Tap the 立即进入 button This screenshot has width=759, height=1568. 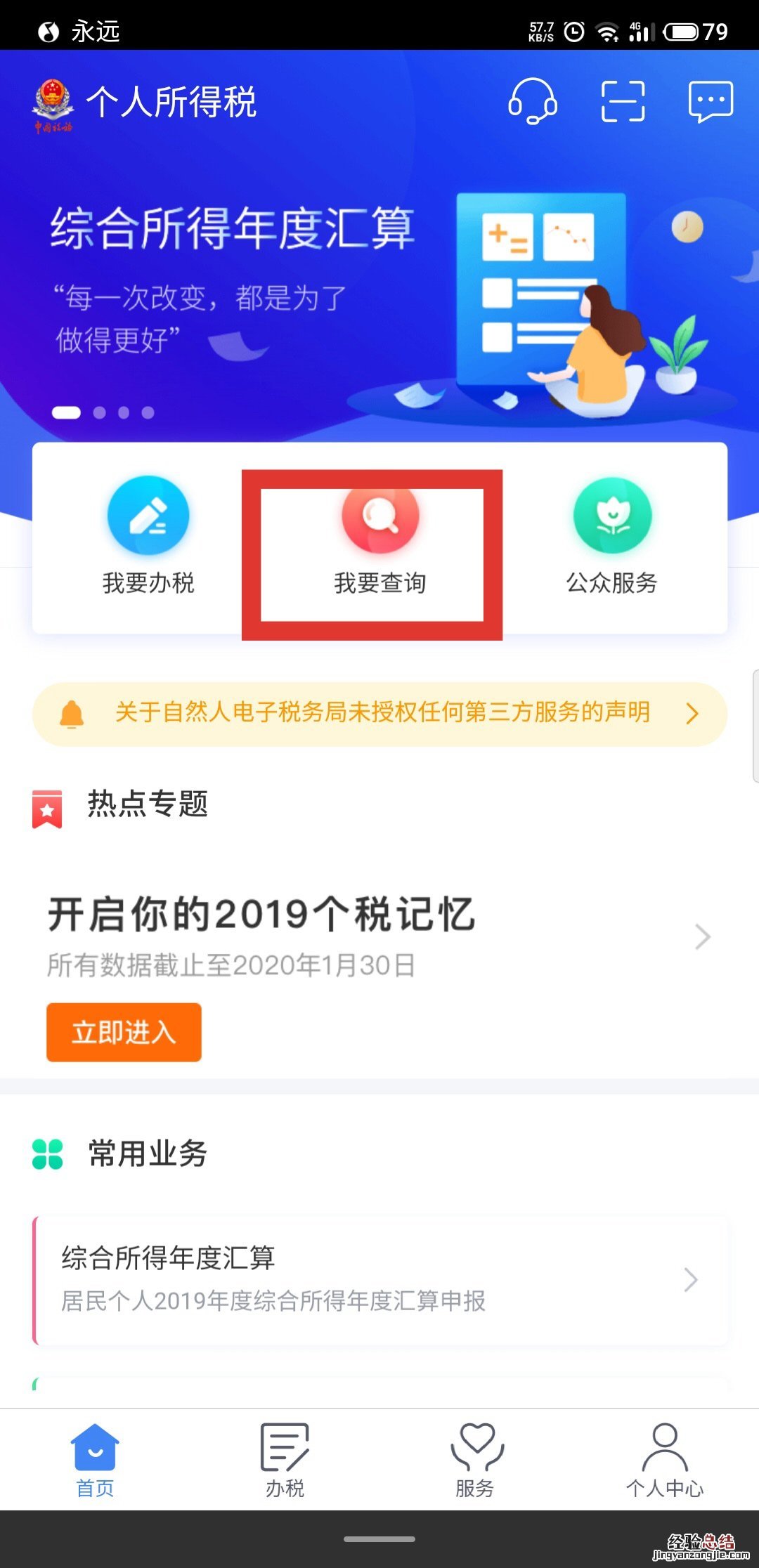click(x=124, y=1032)
